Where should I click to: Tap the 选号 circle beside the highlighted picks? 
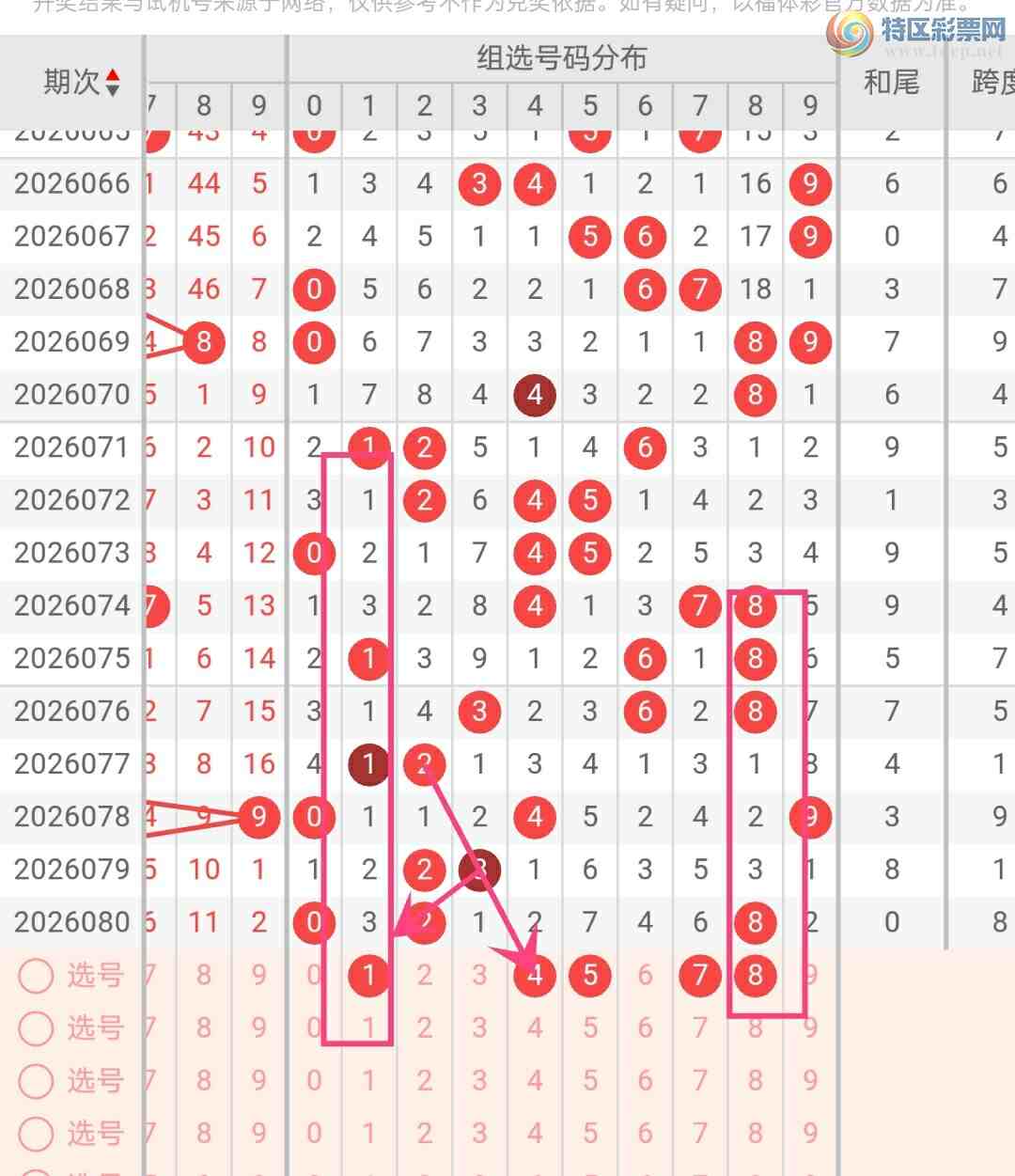pyautogui.click(x=37, y=976)
